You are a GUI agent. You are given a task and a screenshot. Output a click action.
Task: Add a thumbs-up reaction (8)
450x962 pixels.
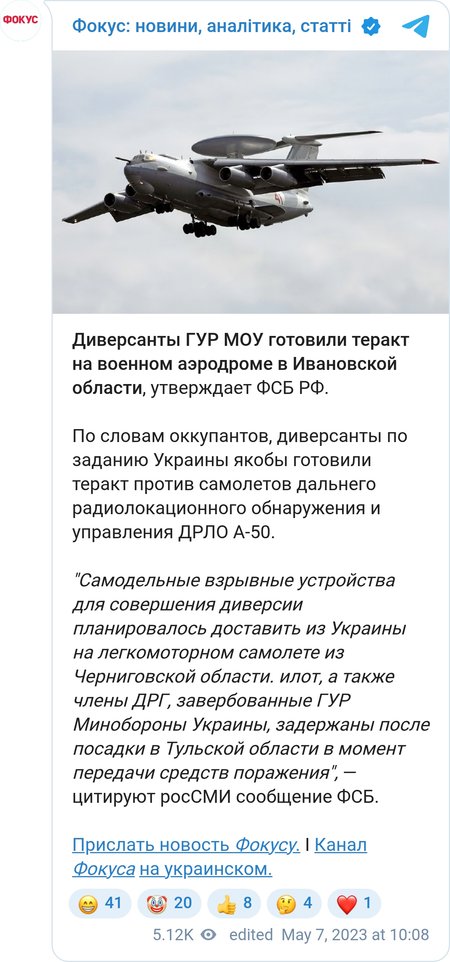point(234,903)
